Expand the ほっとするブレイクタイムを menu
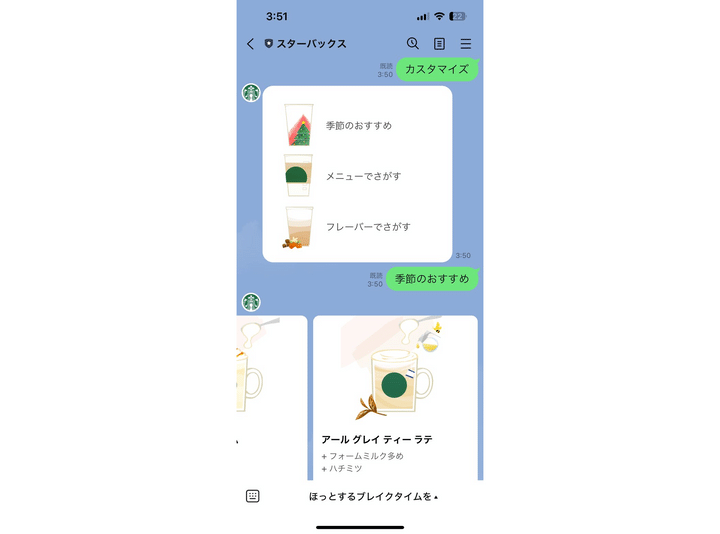720x534 pixels. tap(373, 496)
